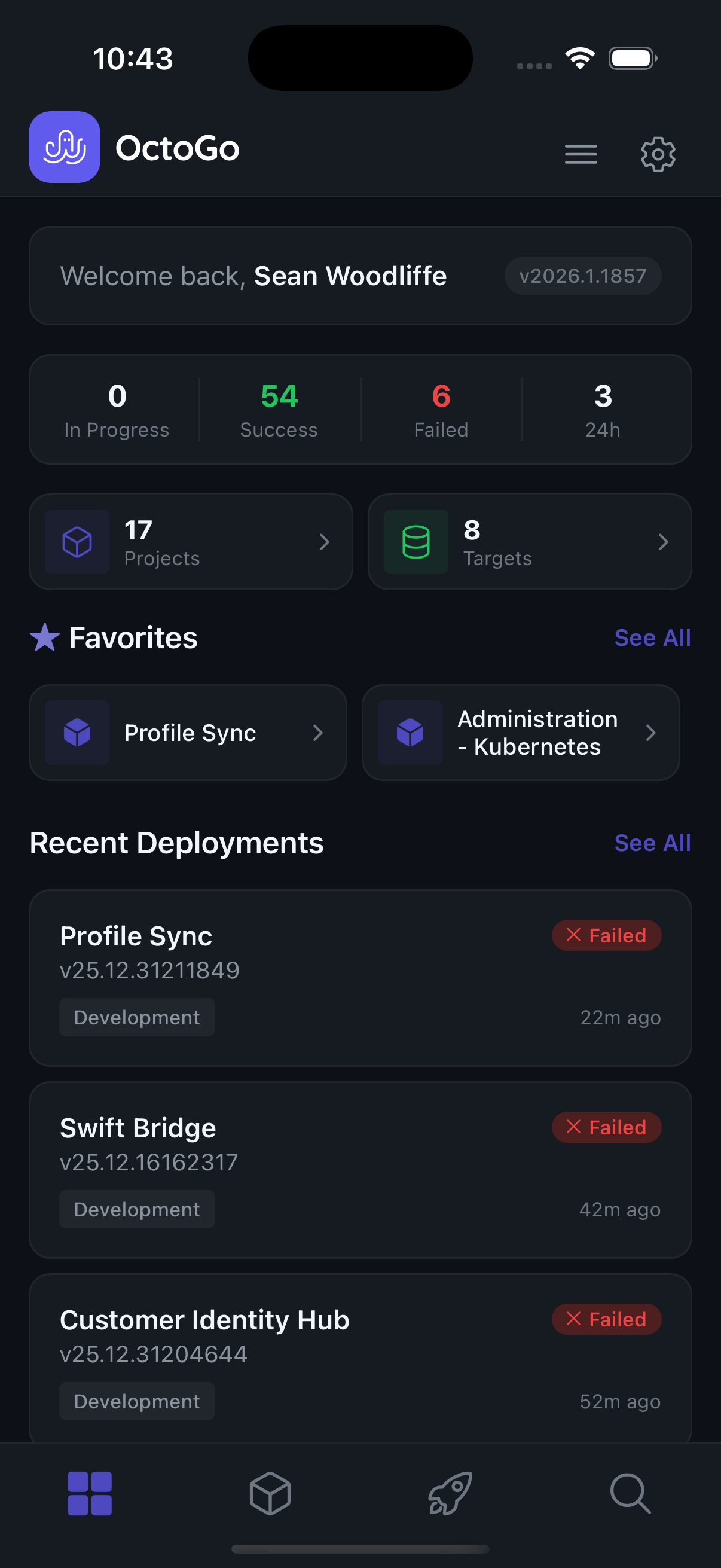This screenshot has width=721, height=1568.
Task: Select the Development tag on Swift Bridge
Action: [x=136, y=1209]
